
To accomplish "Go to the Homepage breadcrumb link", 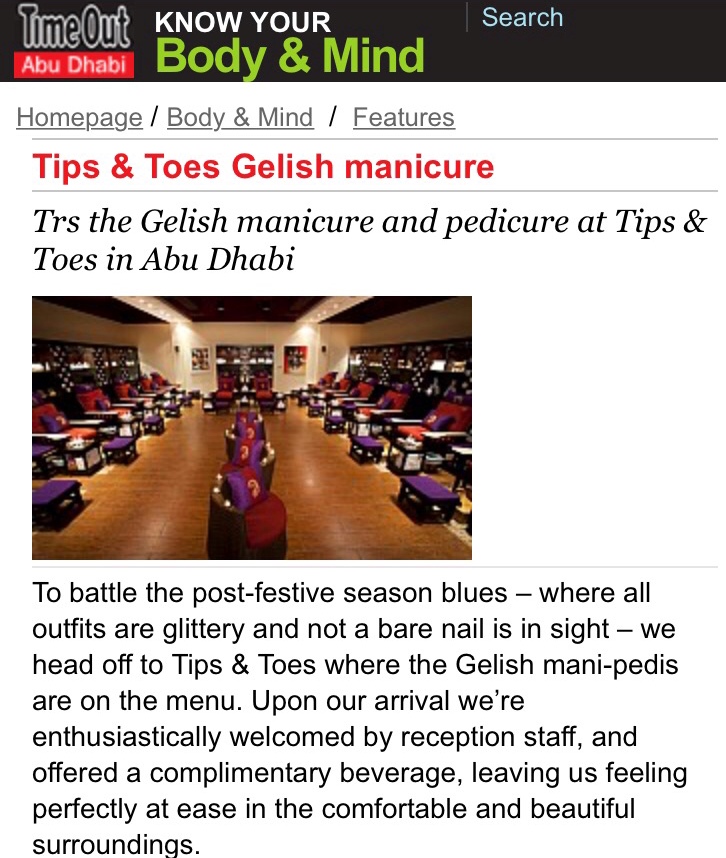I will (x=79, y=118).
